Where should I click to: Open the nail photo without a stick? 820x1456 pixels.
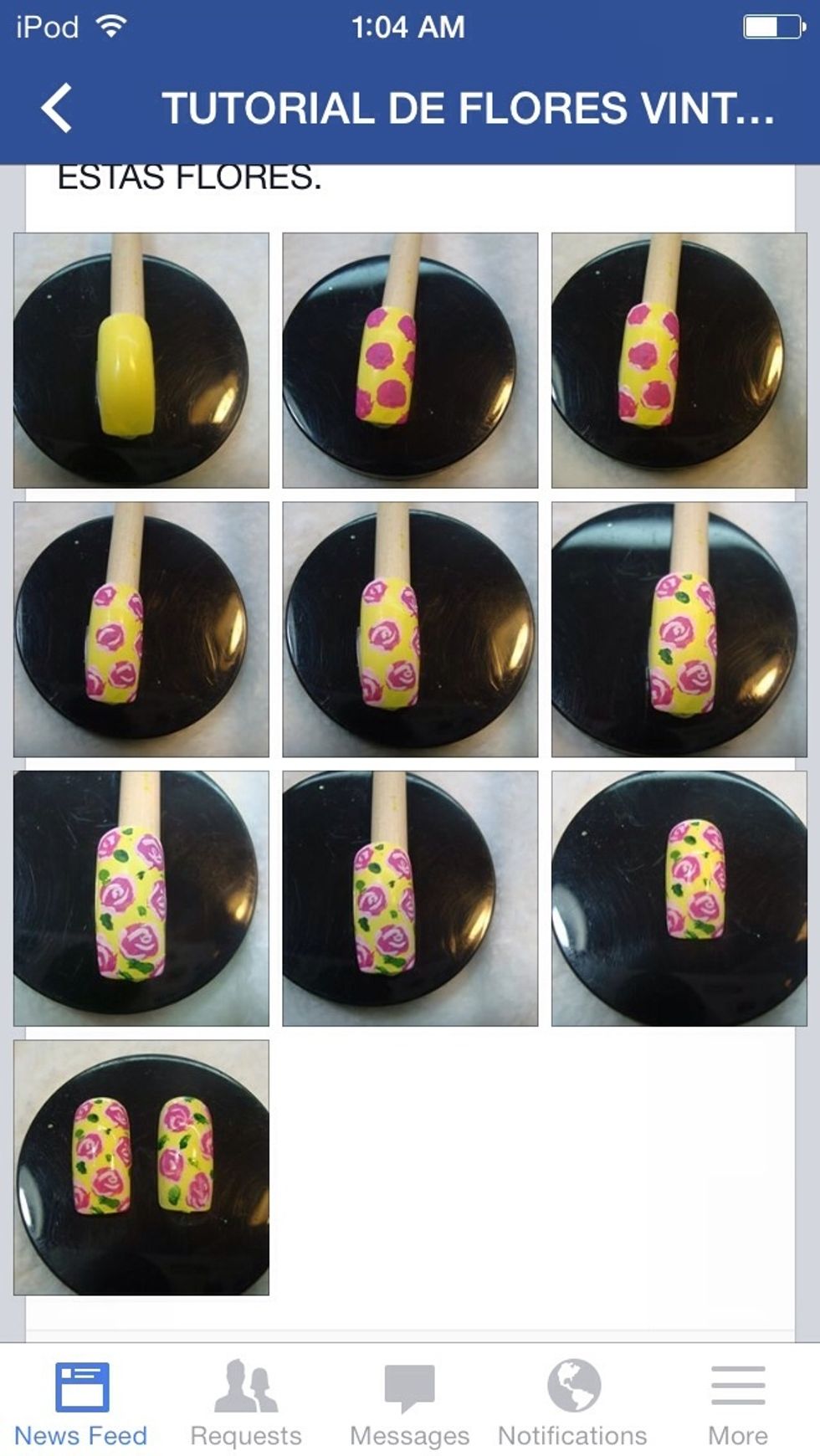pyautogui.click(x=679, y=898)
